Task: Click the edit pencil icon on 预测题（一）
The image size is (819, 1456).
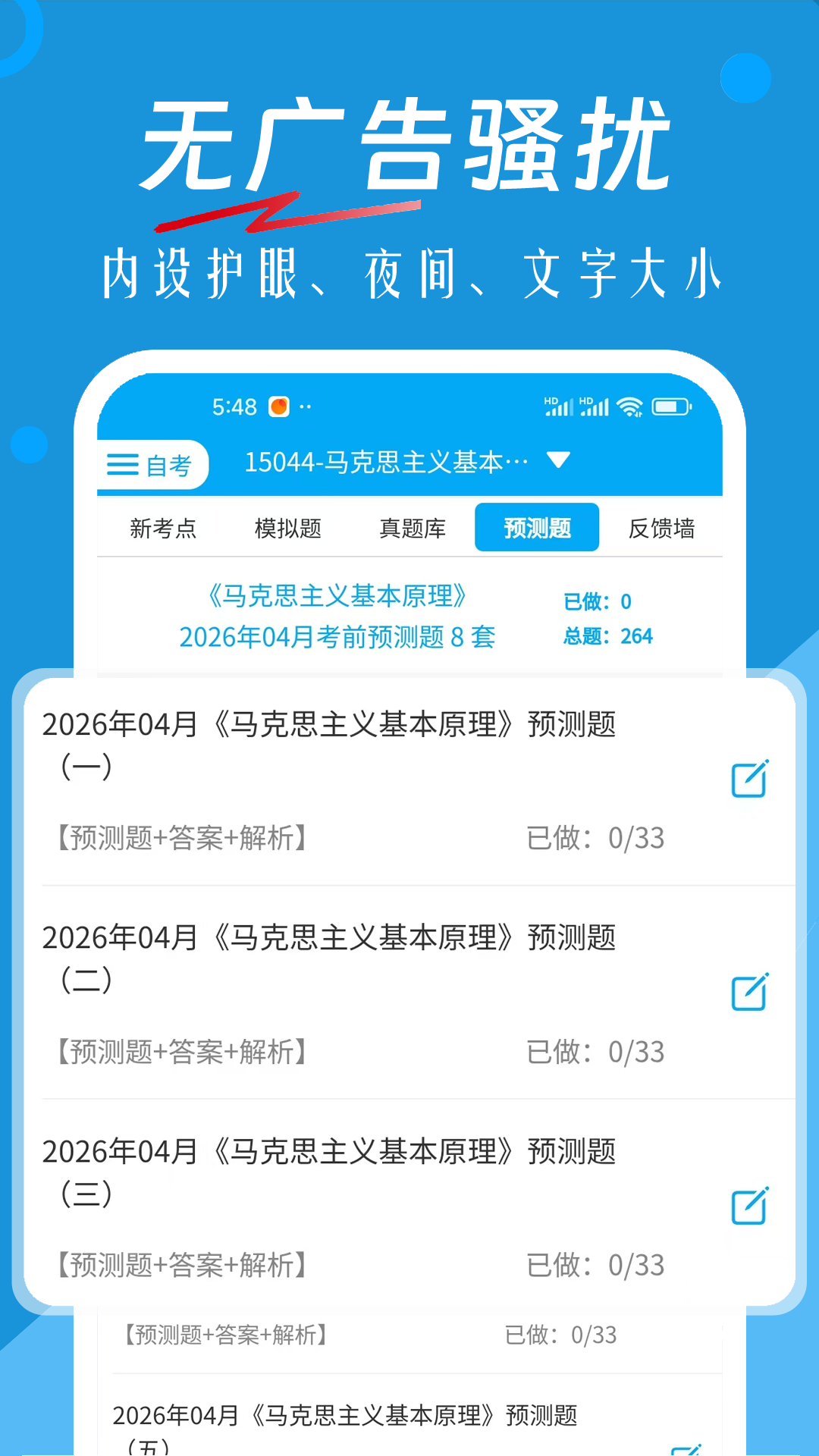Action: click(749, 778)
